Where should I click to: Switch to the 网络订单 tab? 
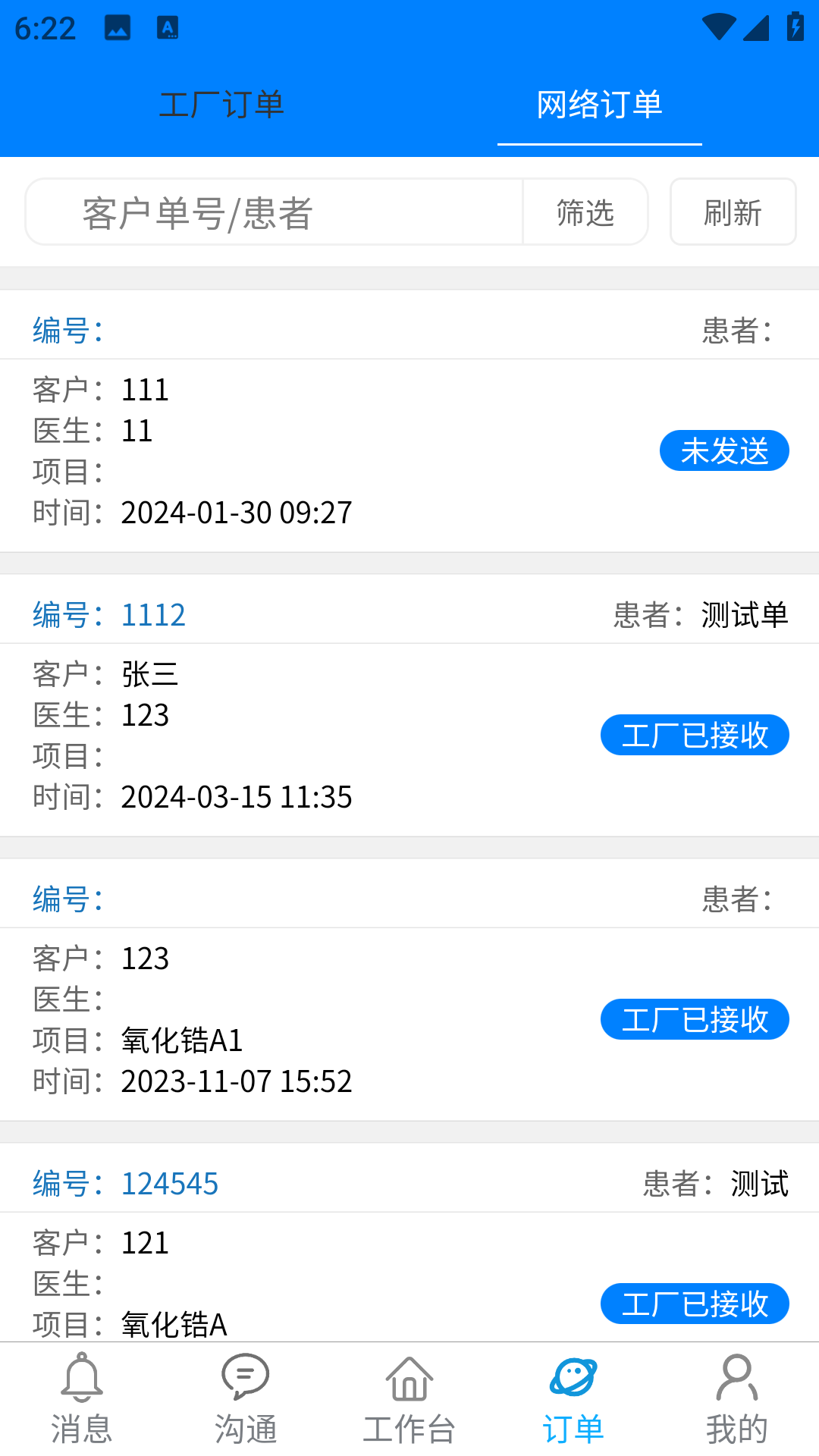click(599, 105)
